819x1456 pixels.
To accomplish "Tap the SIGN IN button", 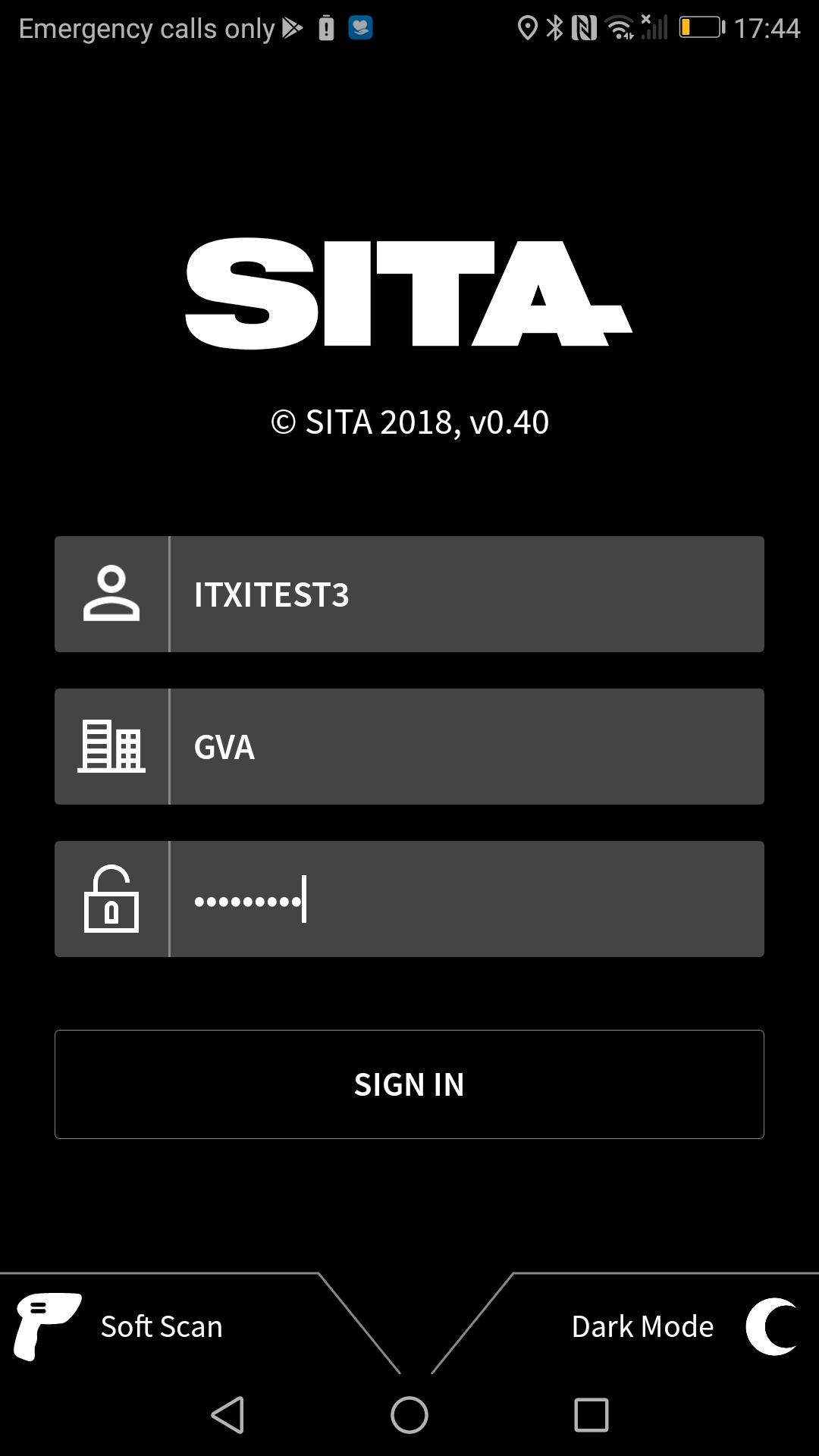I will 409,1084.
